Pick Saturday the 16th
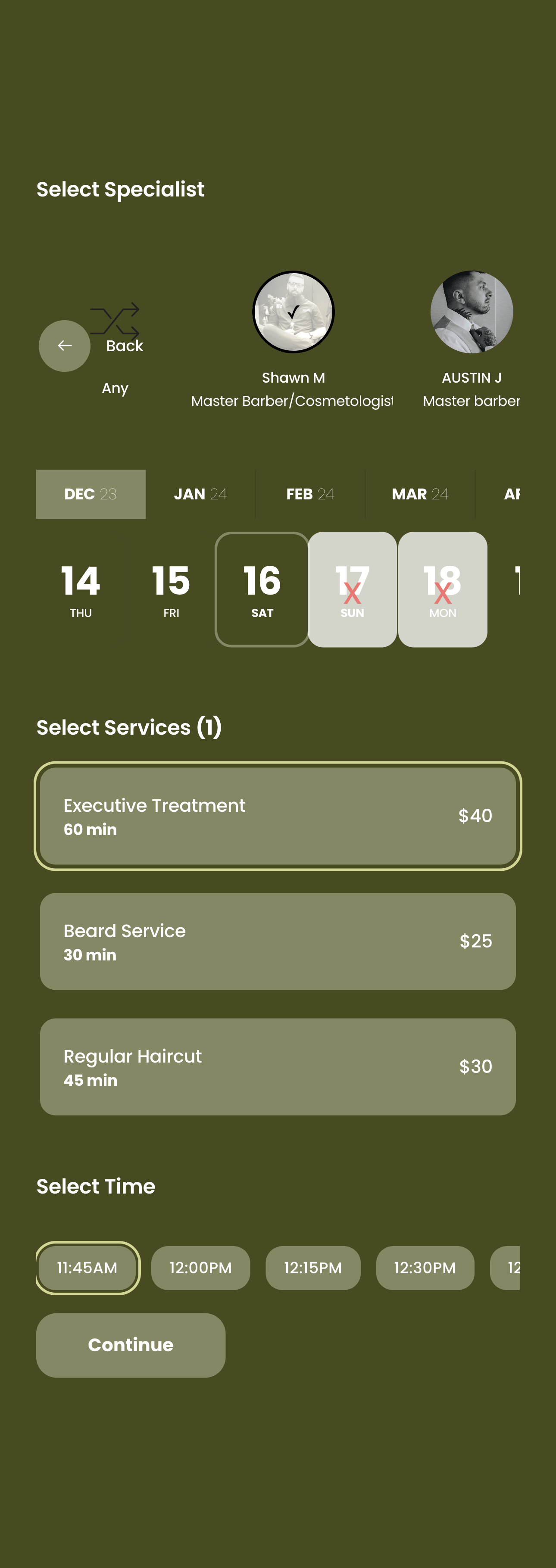This screenshot has height=1568, width=556. tap(262, 589)
